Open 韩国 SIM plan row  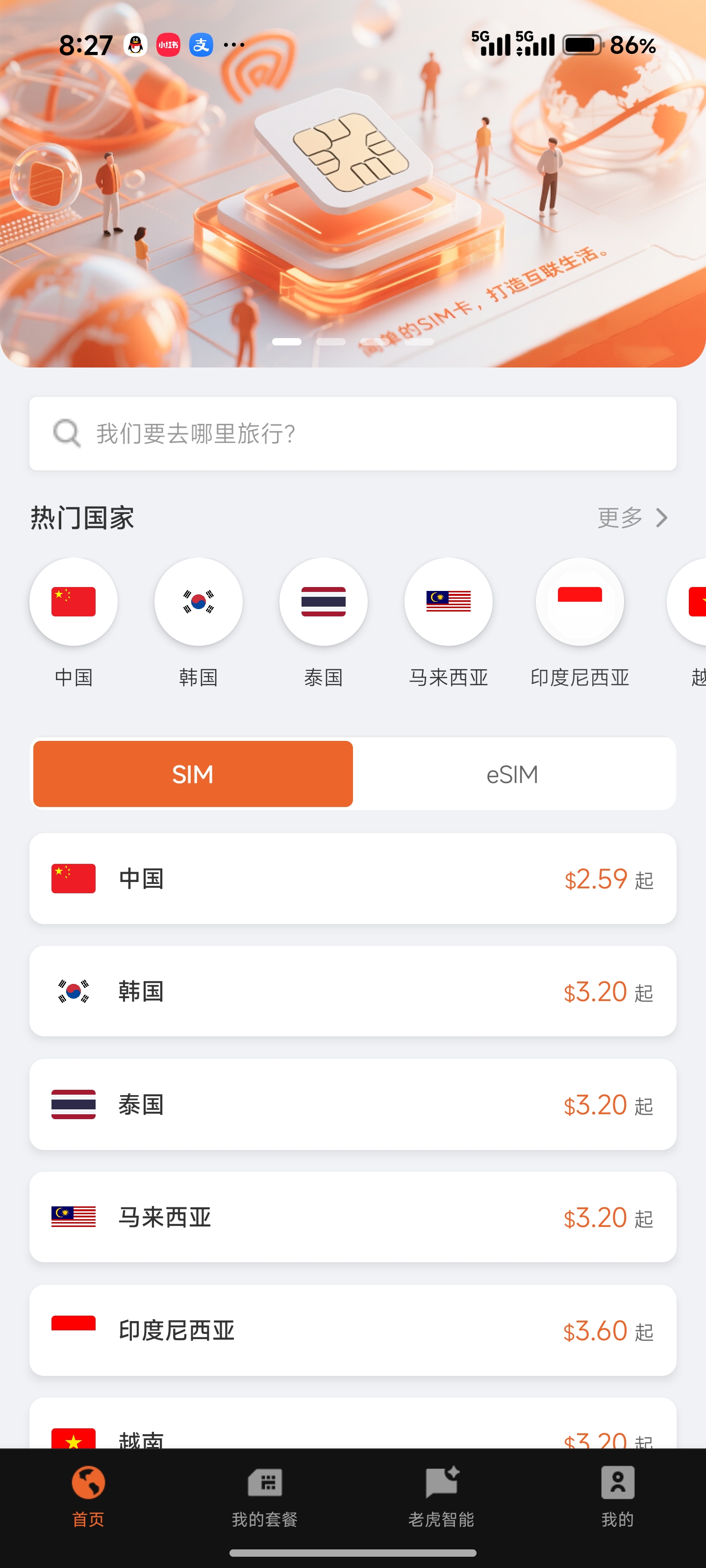point(353,991)
